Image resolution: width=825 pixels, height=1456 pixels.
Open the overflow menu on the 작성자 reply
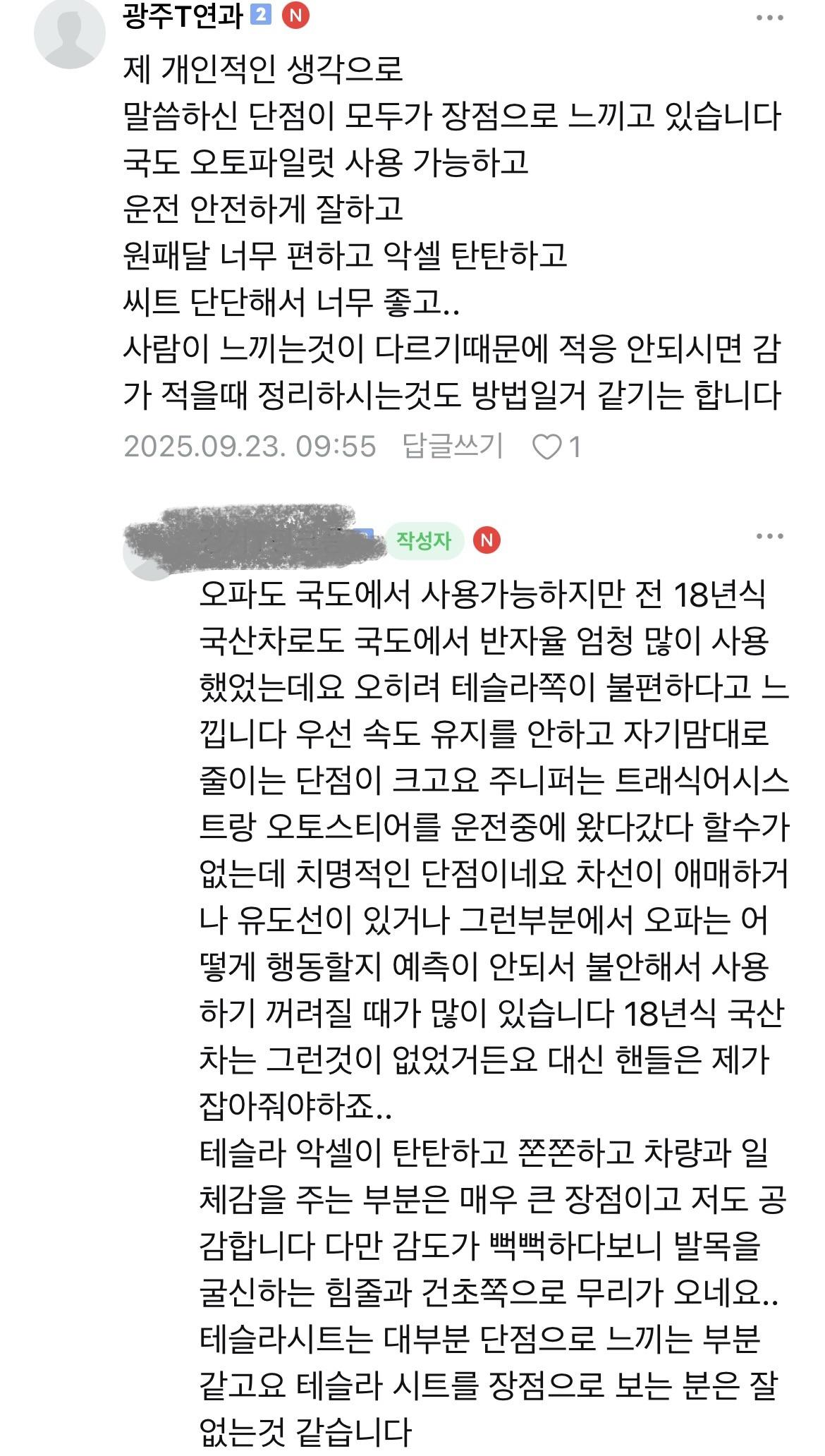769,537
